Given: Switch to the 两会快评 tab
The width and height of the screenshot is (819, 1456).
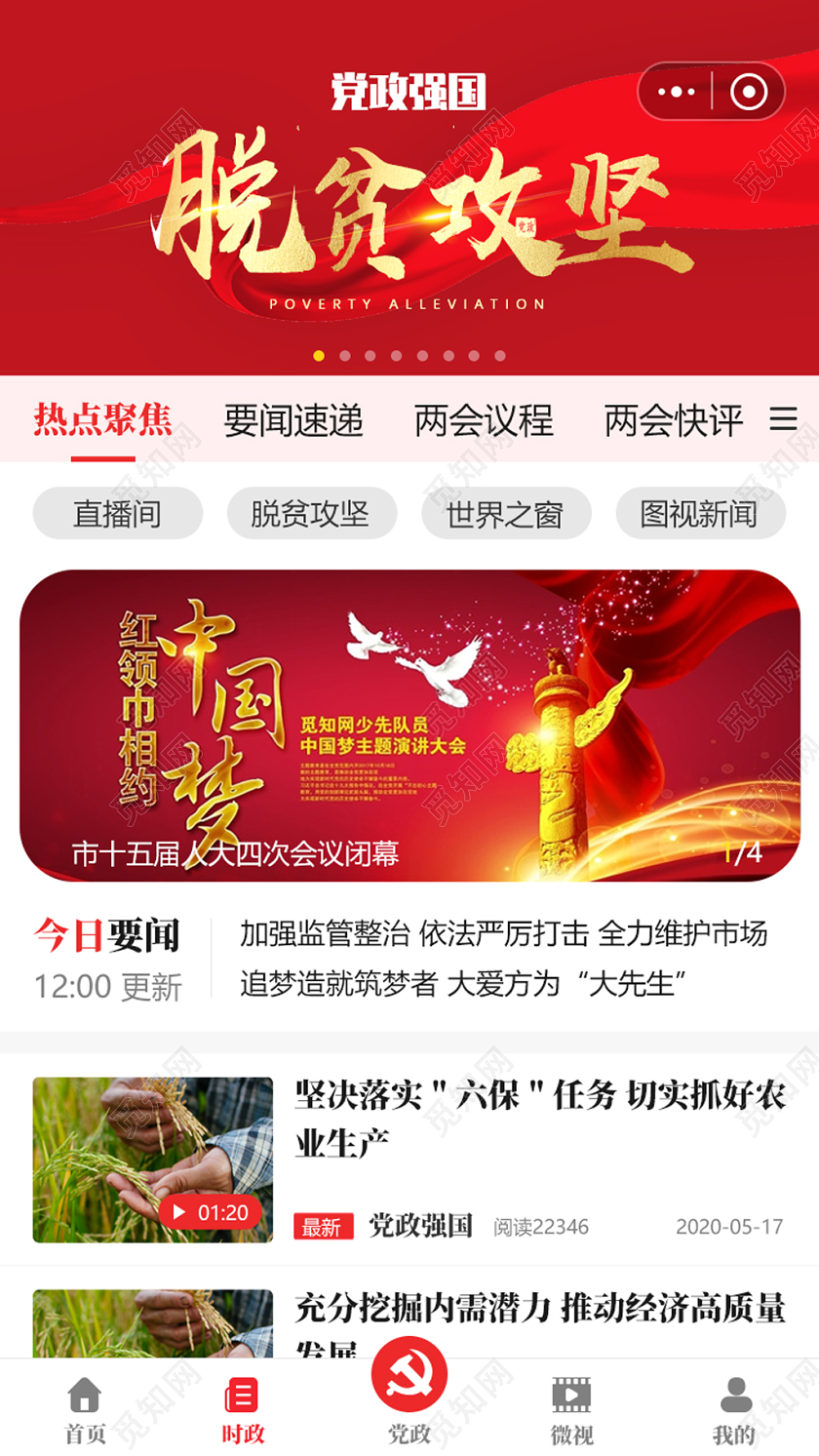Looking at the screenshot, I should tap(673, 420).
